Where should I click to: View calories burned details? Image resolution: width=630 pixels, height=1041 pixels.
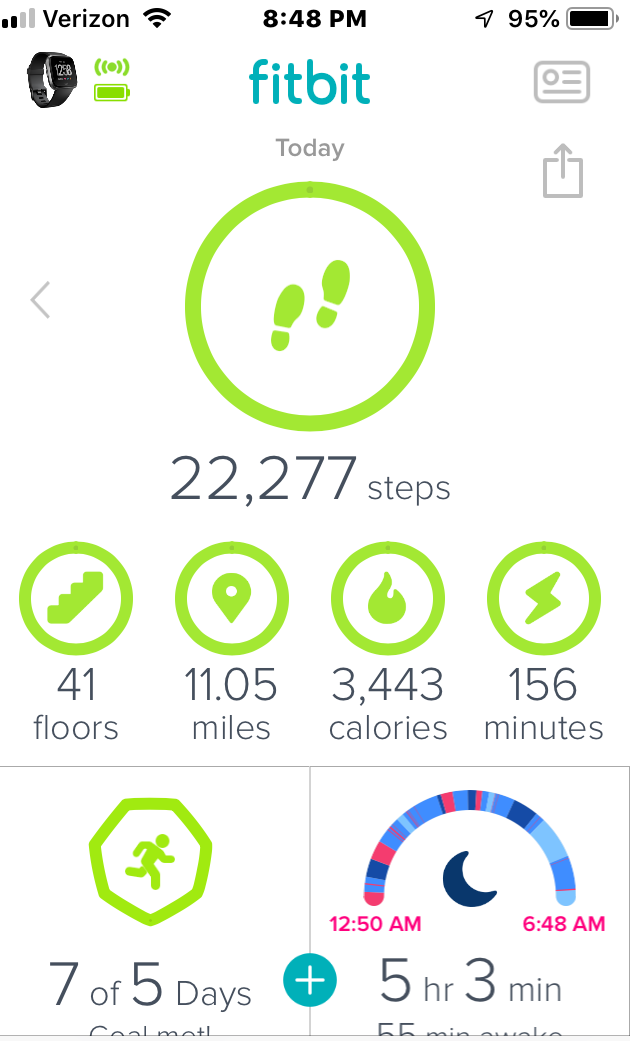point(387,599)
